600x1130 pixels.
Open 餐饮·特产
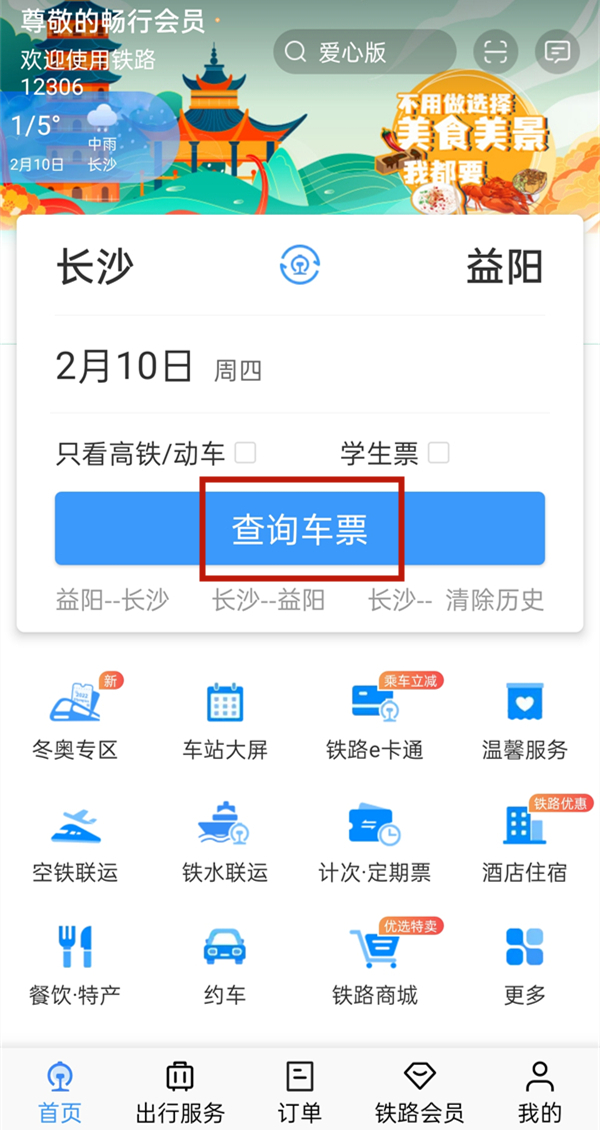75,964
